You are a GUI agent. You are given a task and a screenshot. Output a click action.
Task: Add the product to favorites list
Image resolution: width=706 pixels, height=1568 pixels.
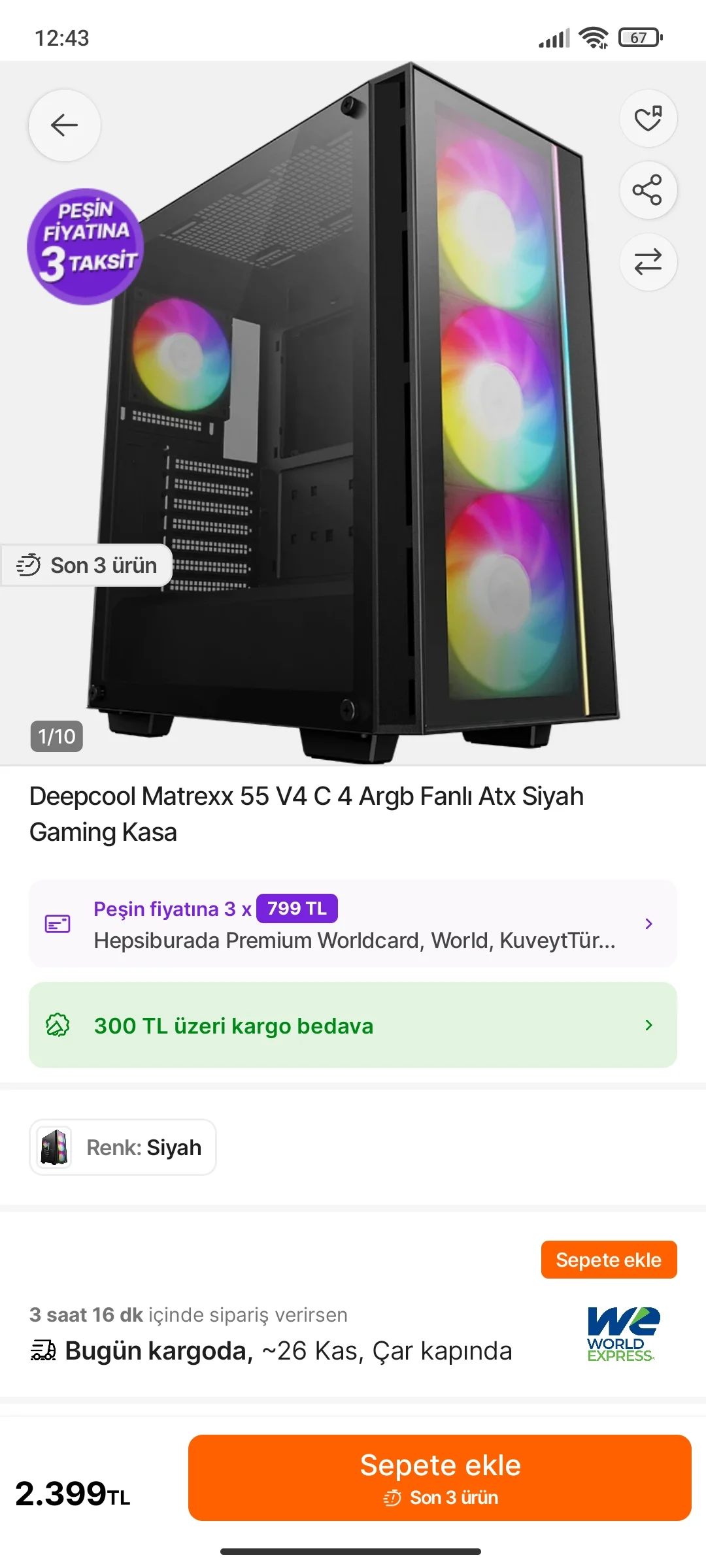pyautogui.click(x=648, y=118)
